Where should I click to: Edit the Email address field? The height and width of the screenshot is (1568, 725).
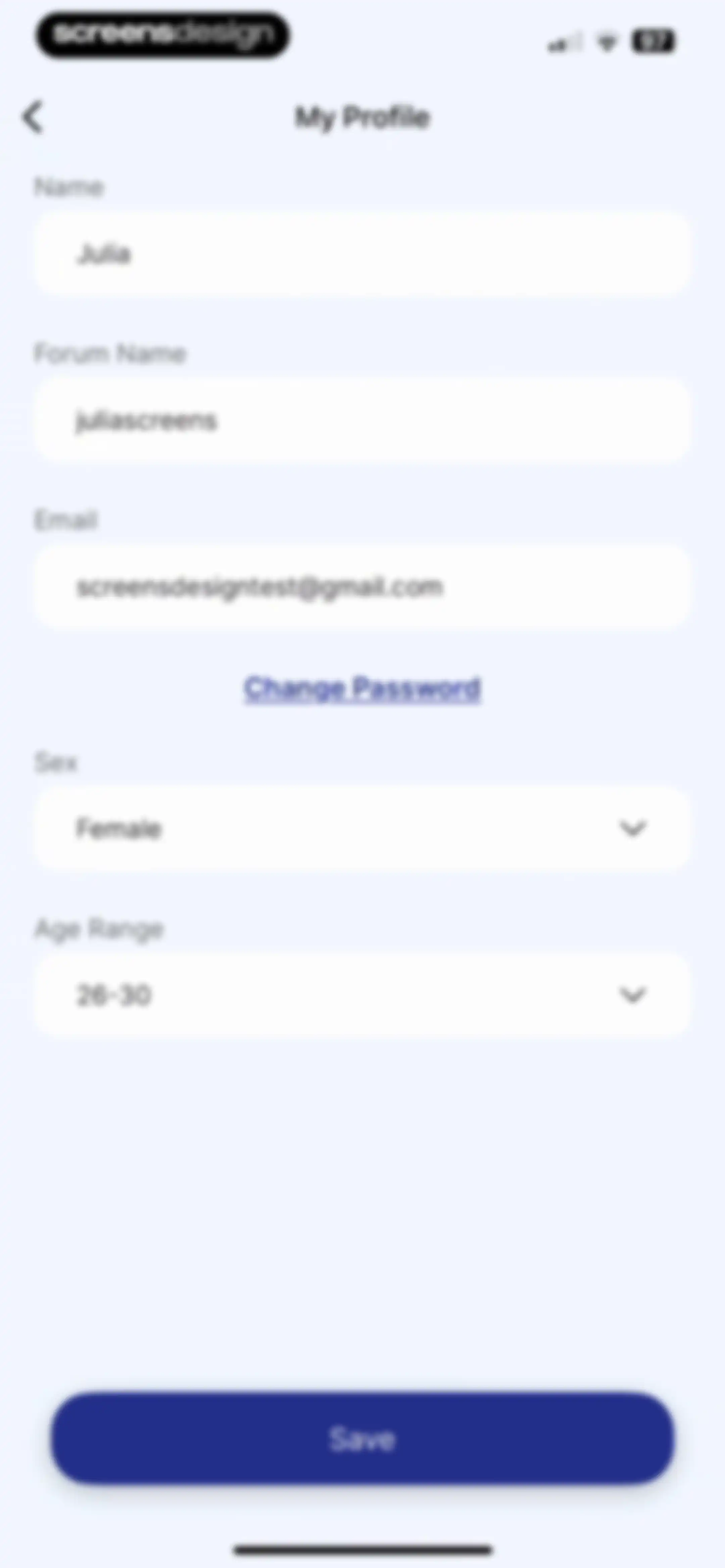362,587
